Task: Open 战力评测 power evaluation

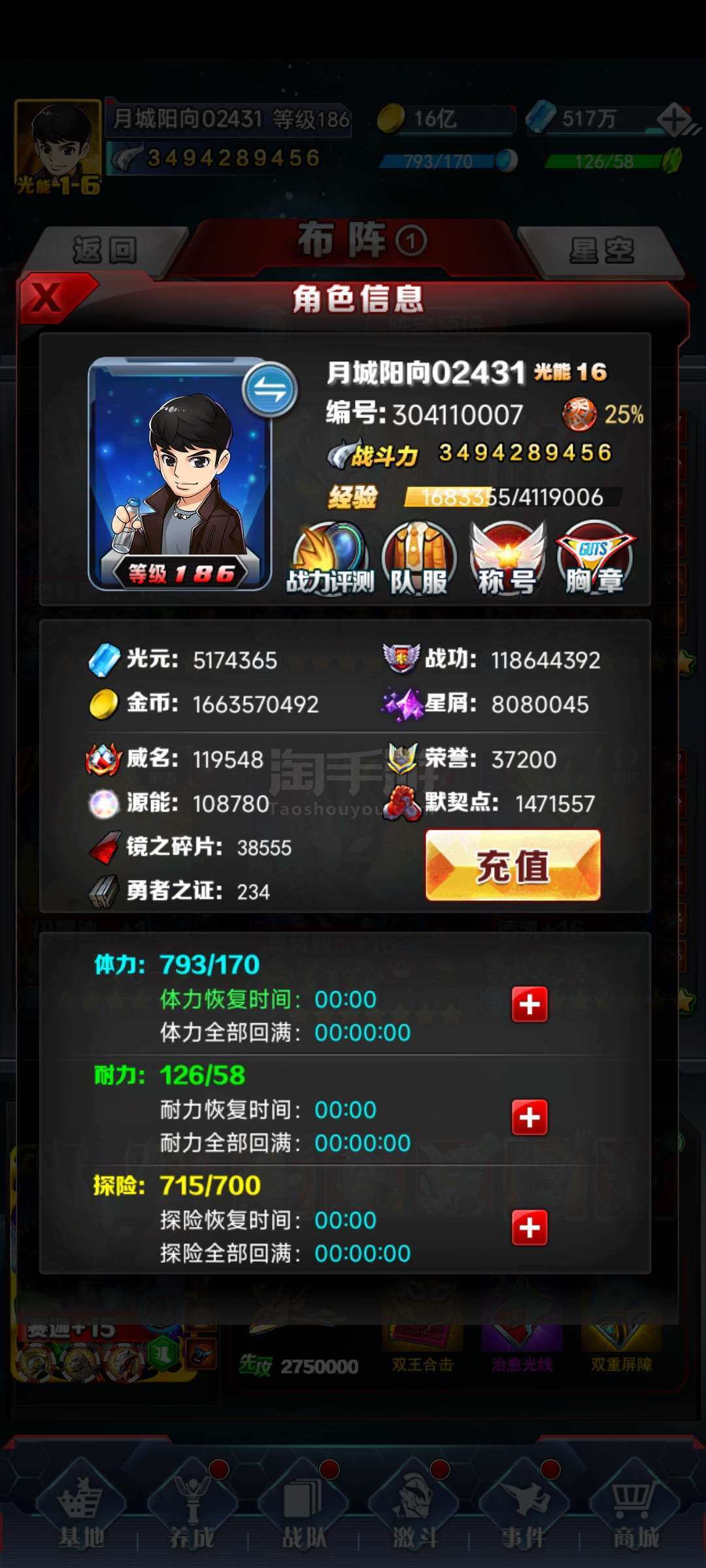Action: tap(330, 559)
